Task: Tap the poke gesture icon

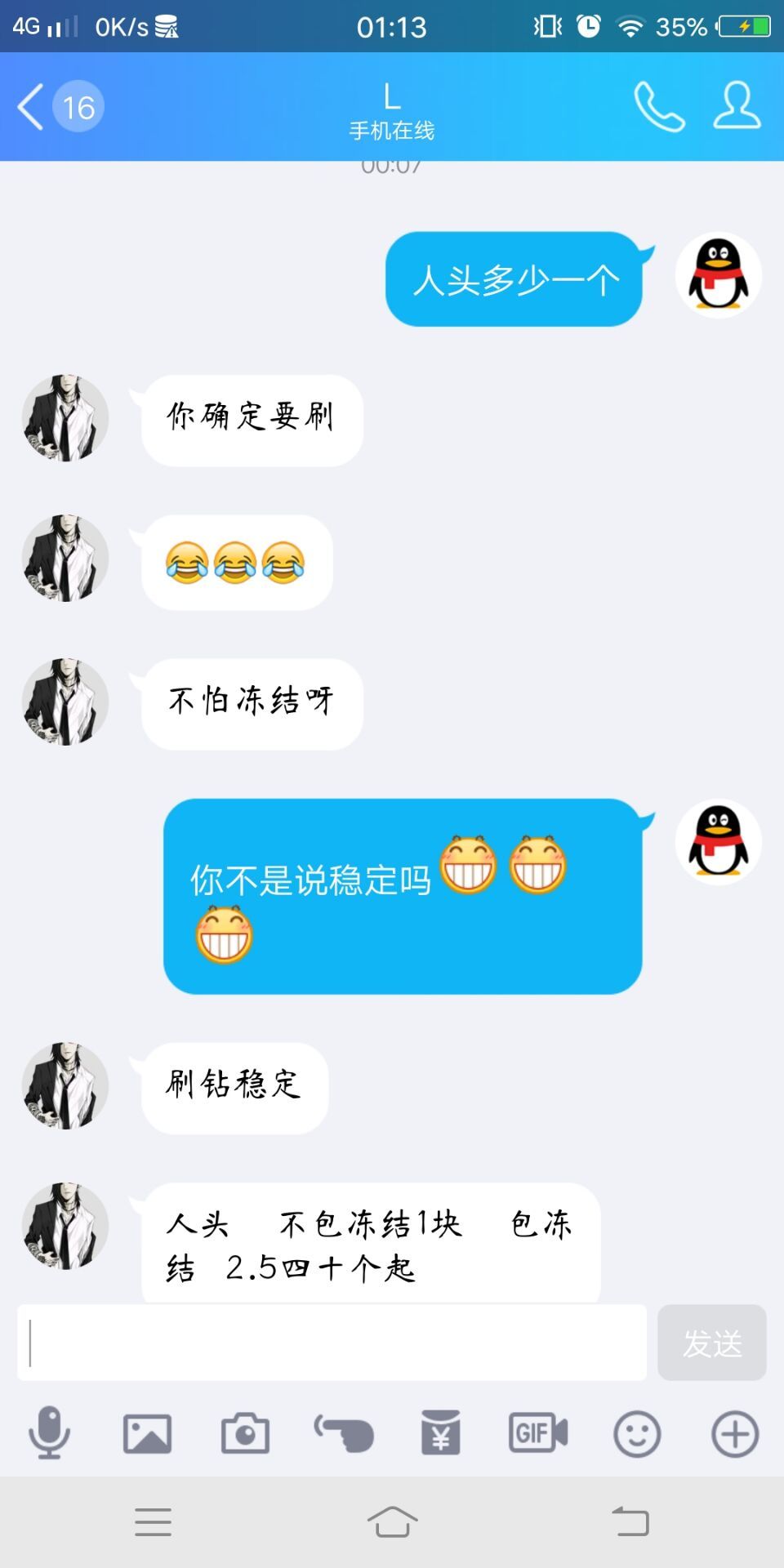Action: [x=343, y=1434]
